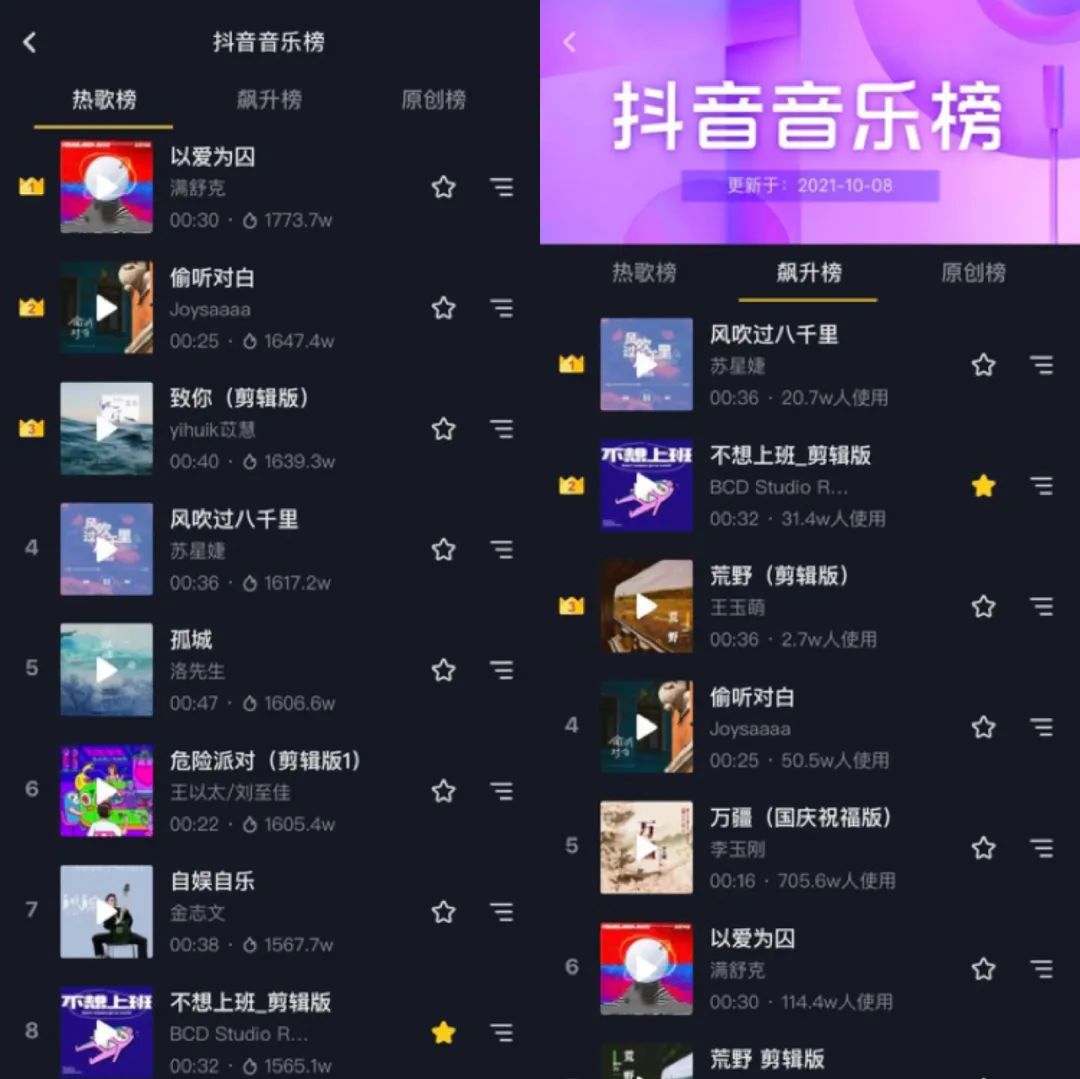Play 致你（剪辑版）by yihuik苡慧

(x=107, y=428)
